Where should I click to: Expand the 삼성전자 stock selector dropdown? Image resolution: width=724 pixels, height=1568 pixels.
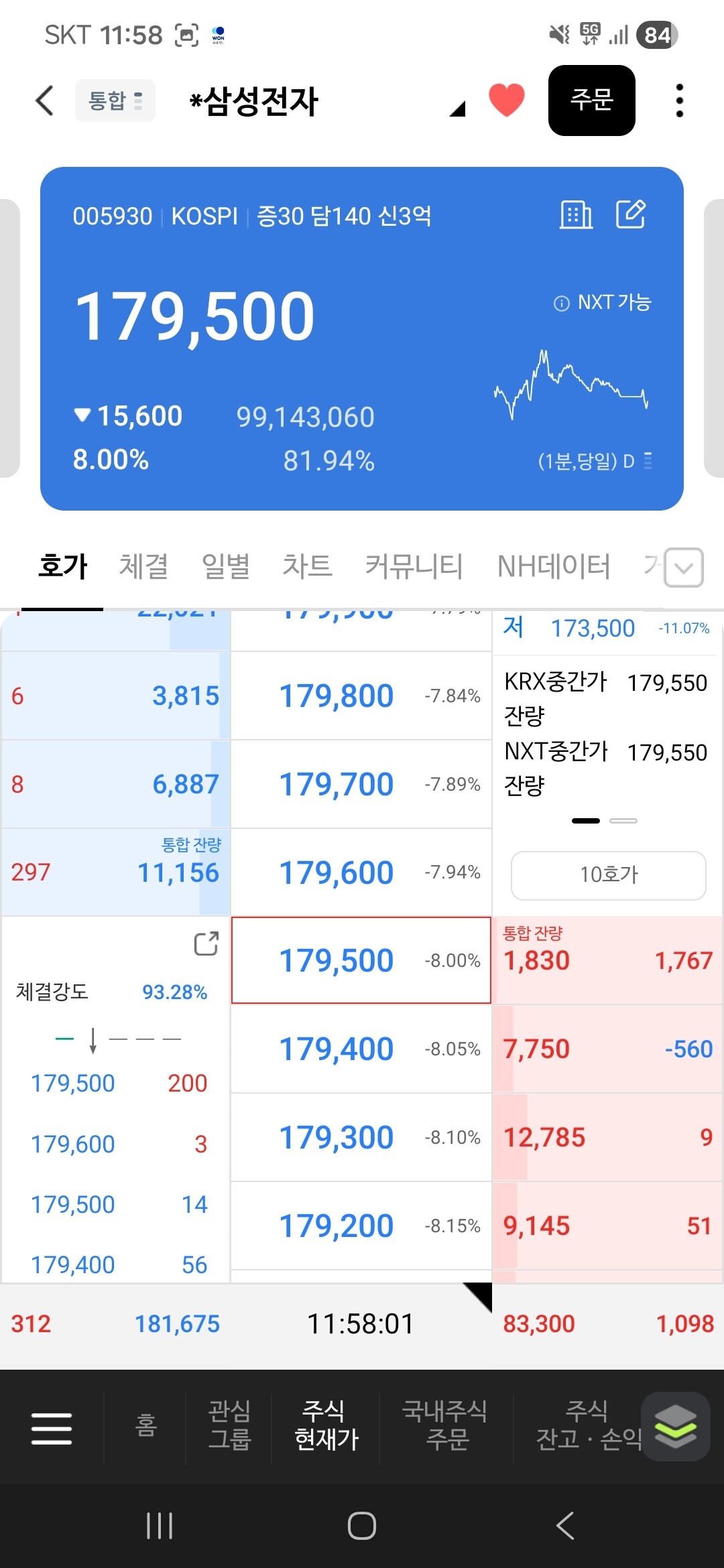457,109
